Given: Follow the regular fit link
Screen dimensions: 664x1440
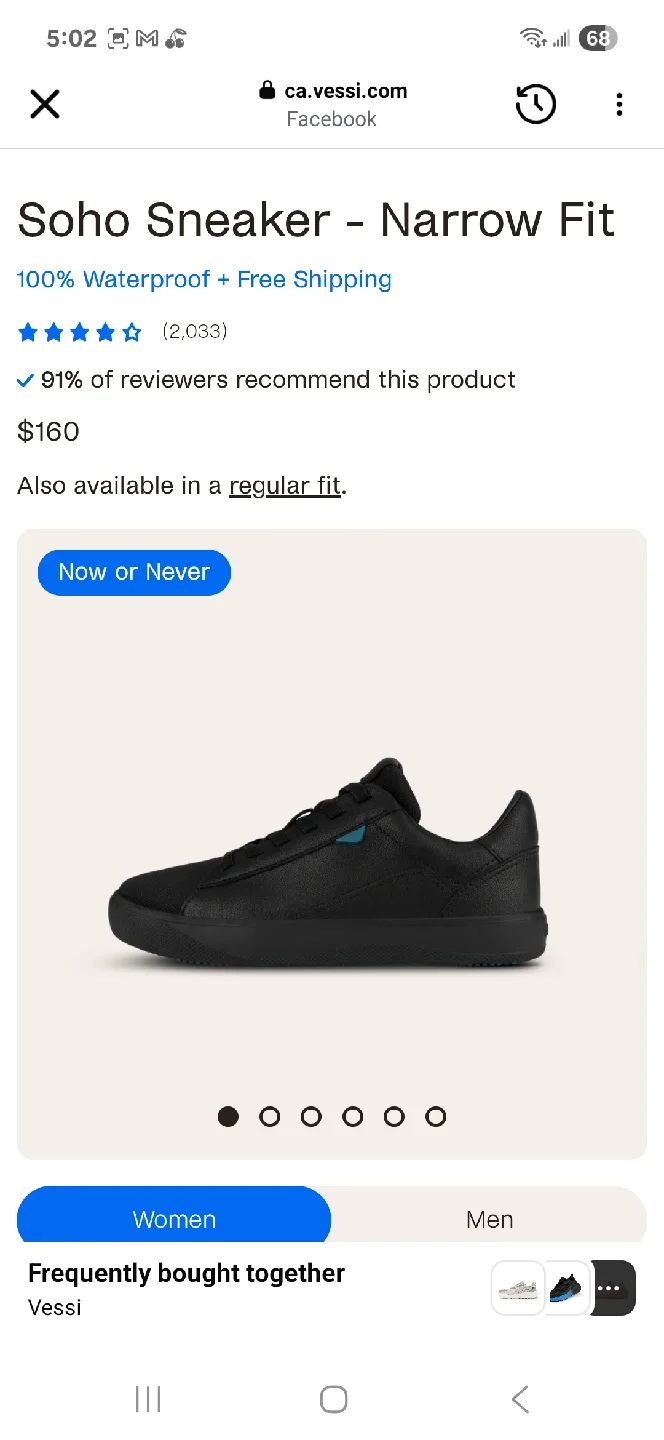Looking at the screenshot, I should tap(285, 487).
